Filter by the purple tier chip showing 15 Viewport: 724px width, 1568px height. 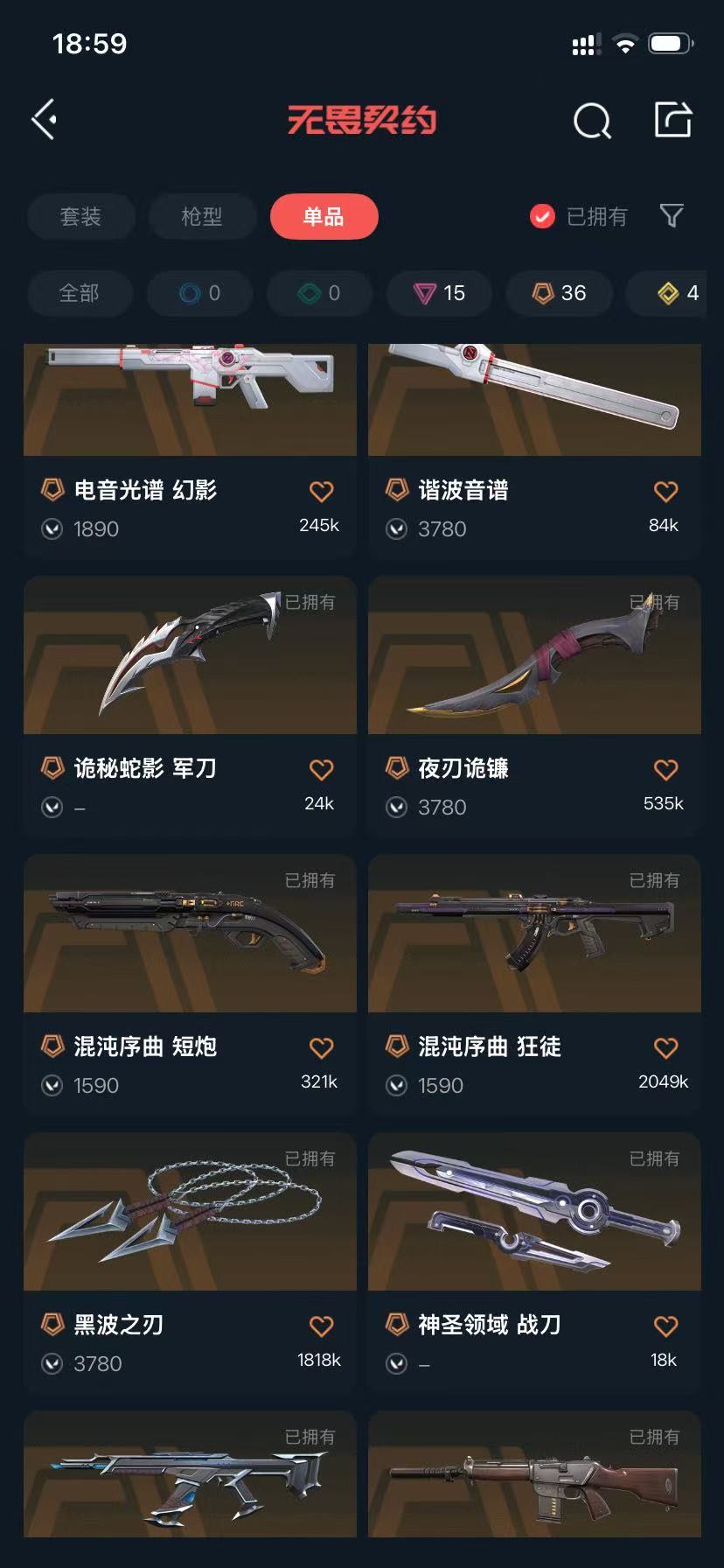[439, 293]
